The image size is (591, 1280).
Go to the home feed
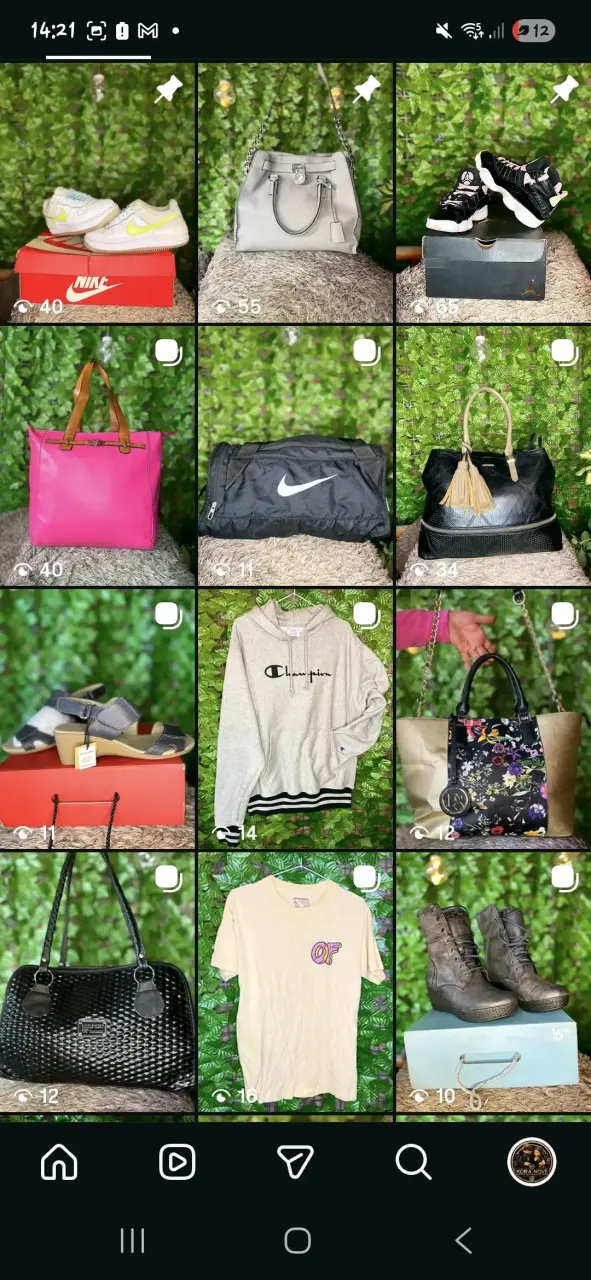[x=59, y=1162]
